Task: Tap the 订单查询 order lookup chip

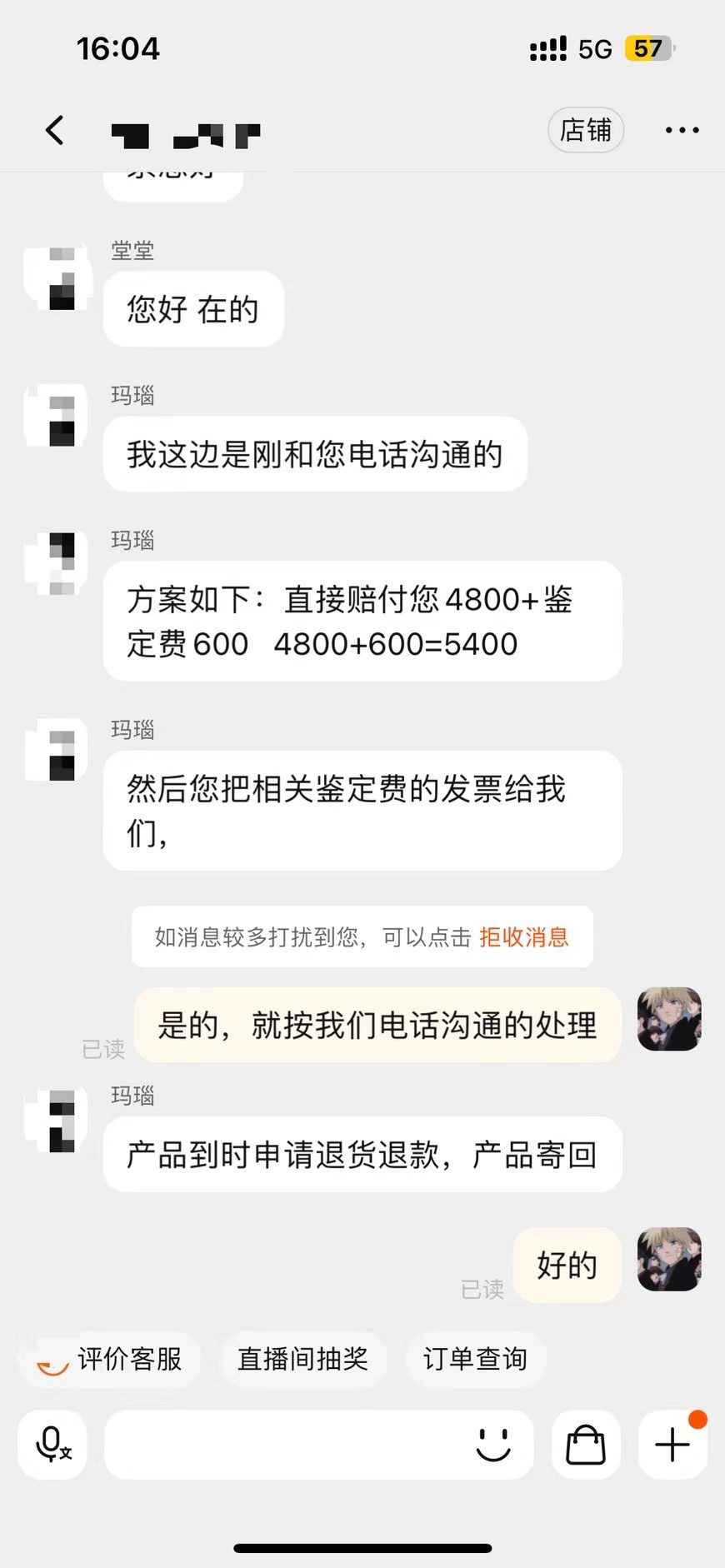Action: (x=475, y=1359)
